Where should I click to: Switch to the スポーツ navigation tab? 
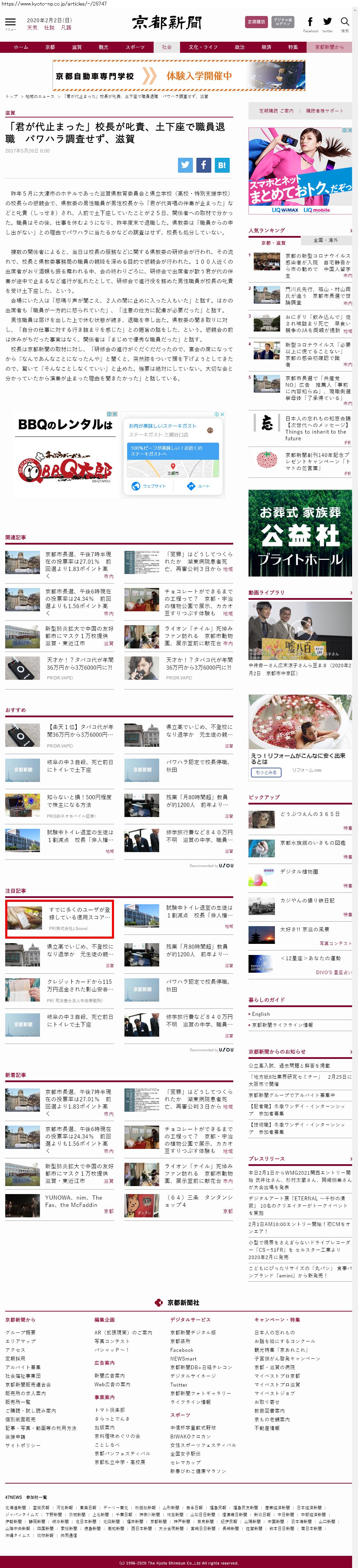(135, 47)
